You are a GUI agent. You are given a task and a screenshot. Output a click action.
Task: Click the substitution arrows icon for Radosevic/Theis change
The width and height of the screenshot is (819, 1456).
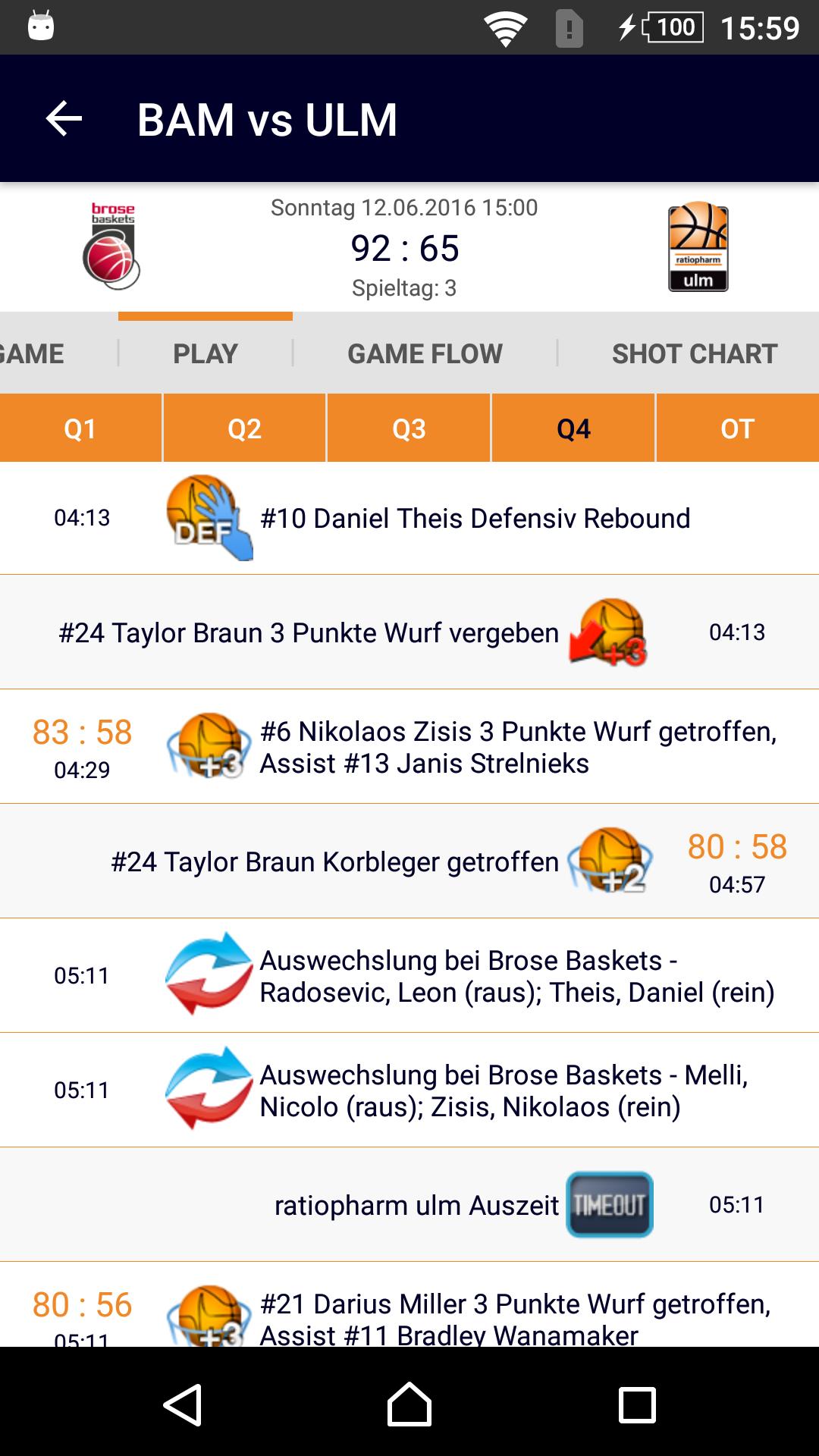tap(209, 974)
